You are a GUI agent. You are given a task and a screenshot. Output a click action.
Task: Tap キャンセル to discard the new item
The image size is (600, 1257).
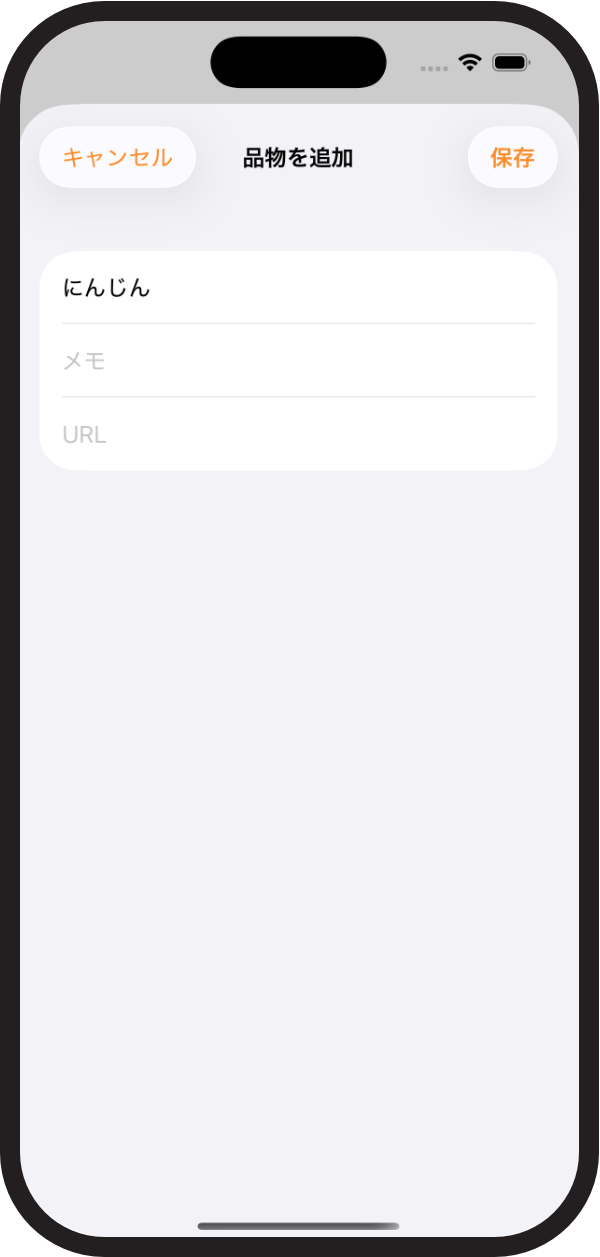(117, 157)
